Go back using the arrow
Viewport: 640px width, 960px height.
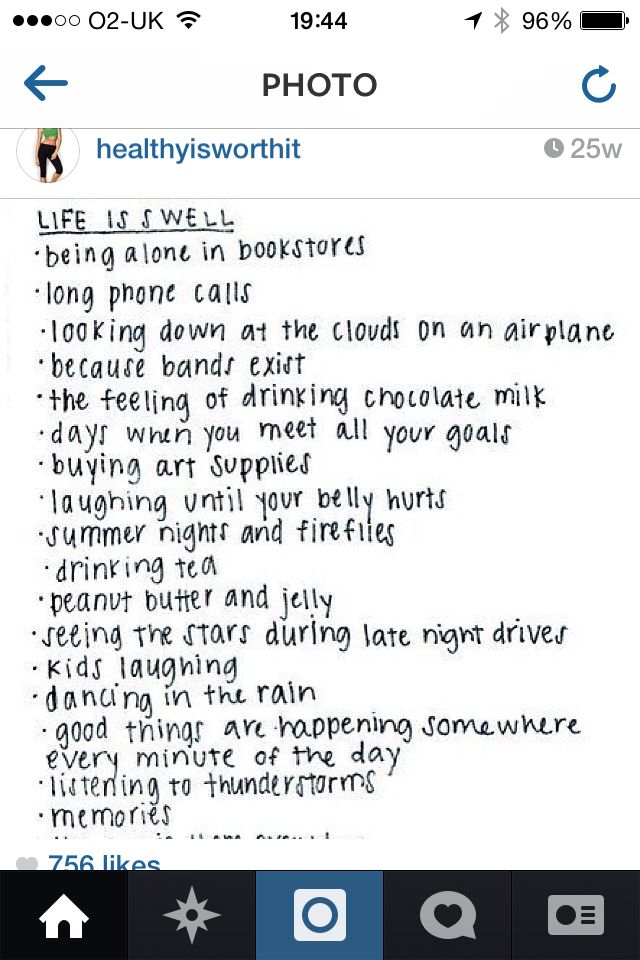click(45, 85)
